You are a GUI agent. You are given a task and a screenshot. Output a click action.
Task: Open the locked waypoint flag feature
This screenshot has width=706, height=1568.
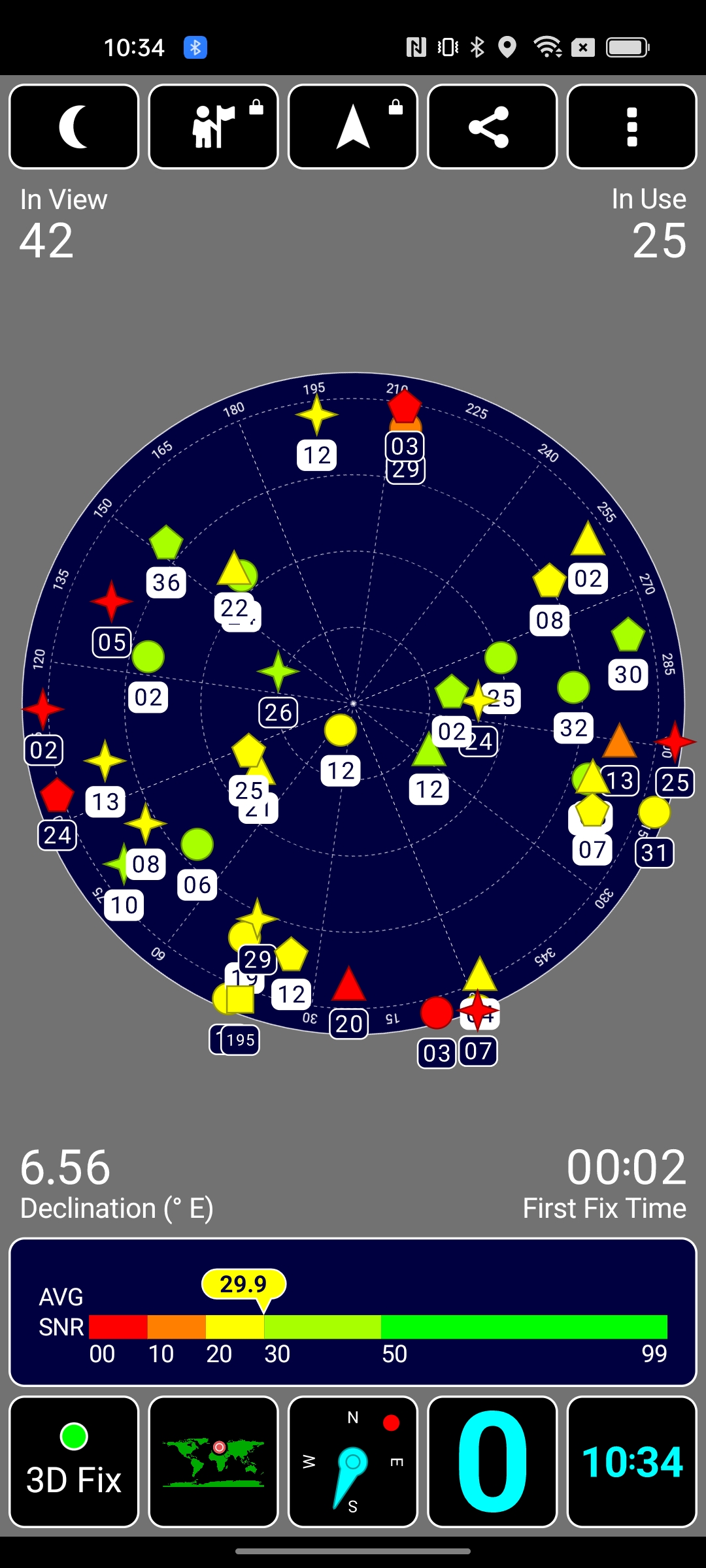click(x=213, y=127)
